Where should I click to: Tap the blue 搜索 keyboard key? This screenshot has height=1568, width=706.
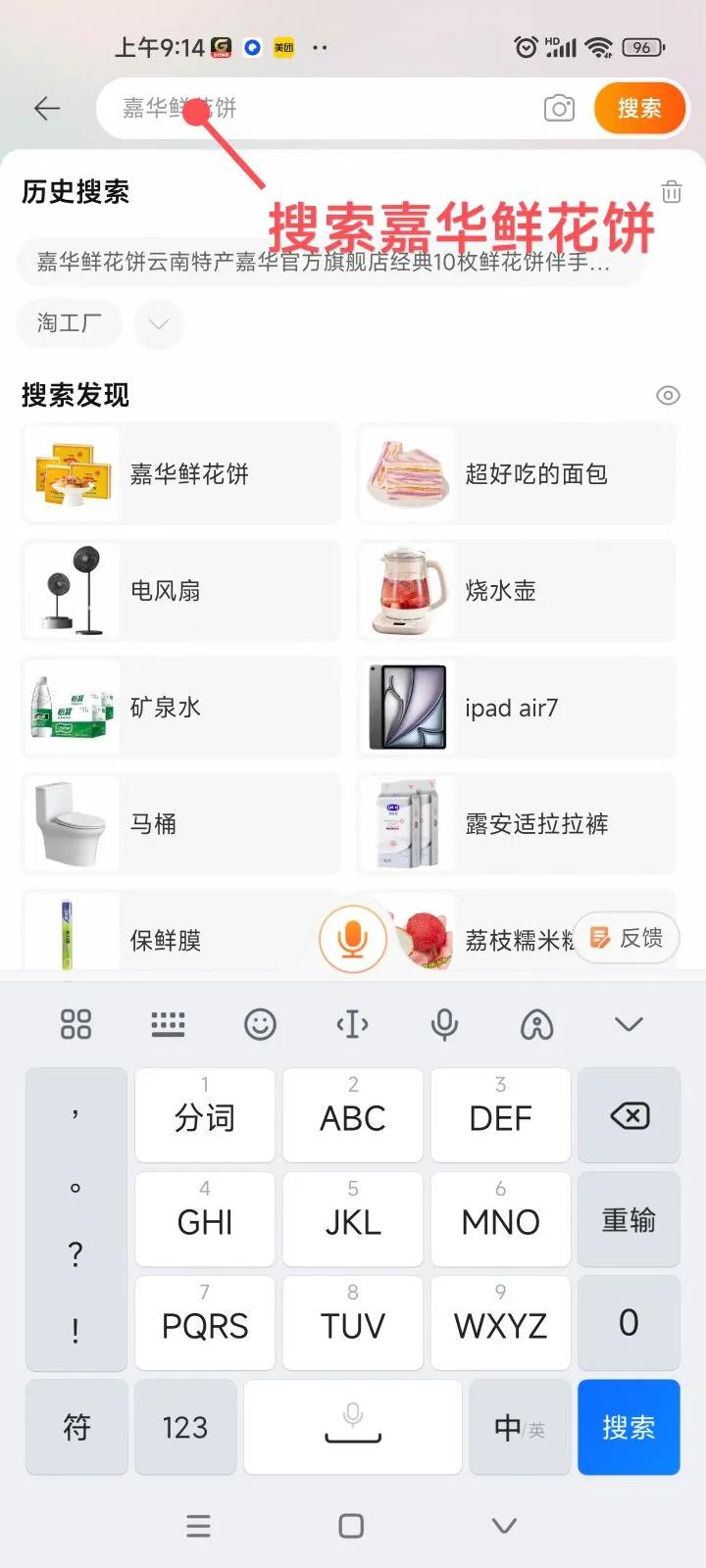(629, 1427)
